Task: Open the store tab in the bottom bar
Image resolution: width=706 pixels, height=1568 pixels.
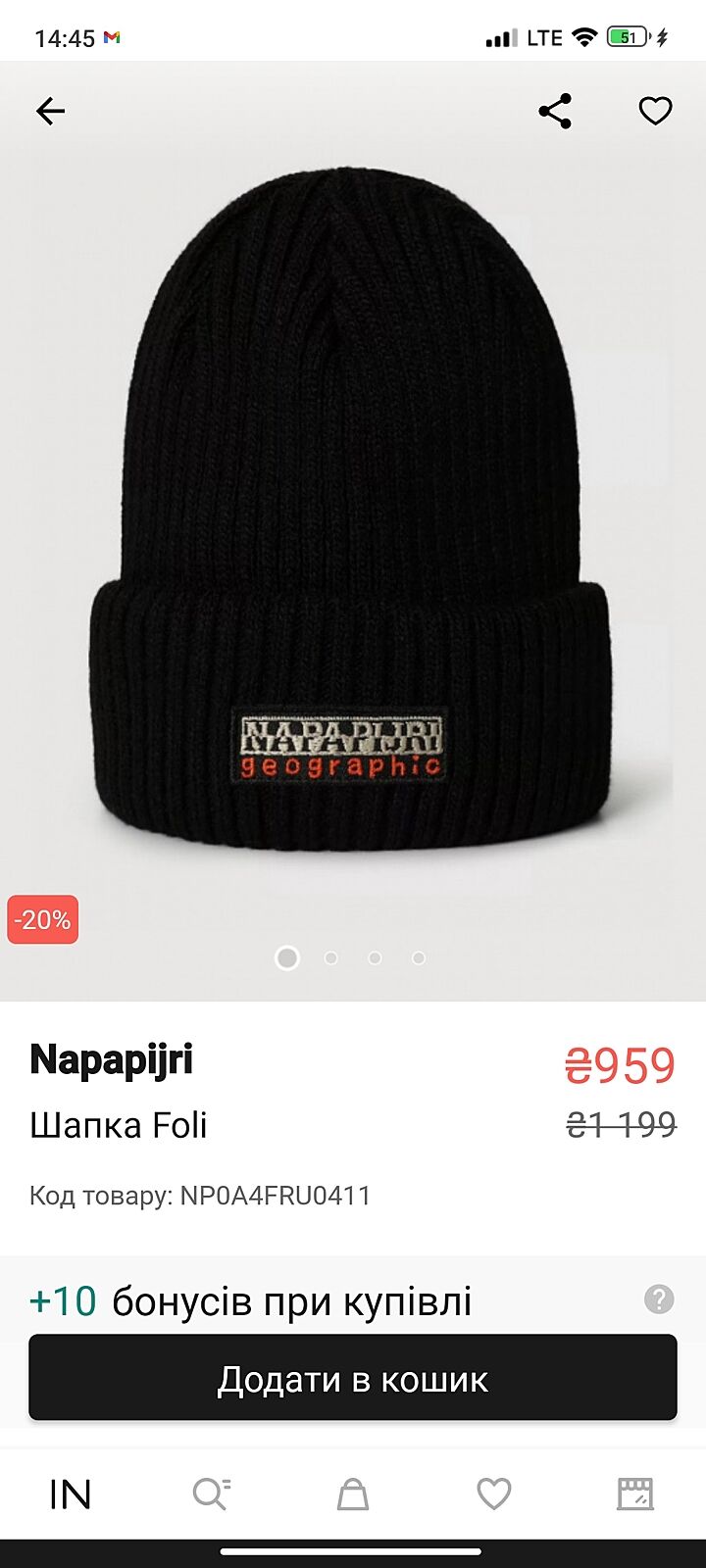Action: point(635,1494)
